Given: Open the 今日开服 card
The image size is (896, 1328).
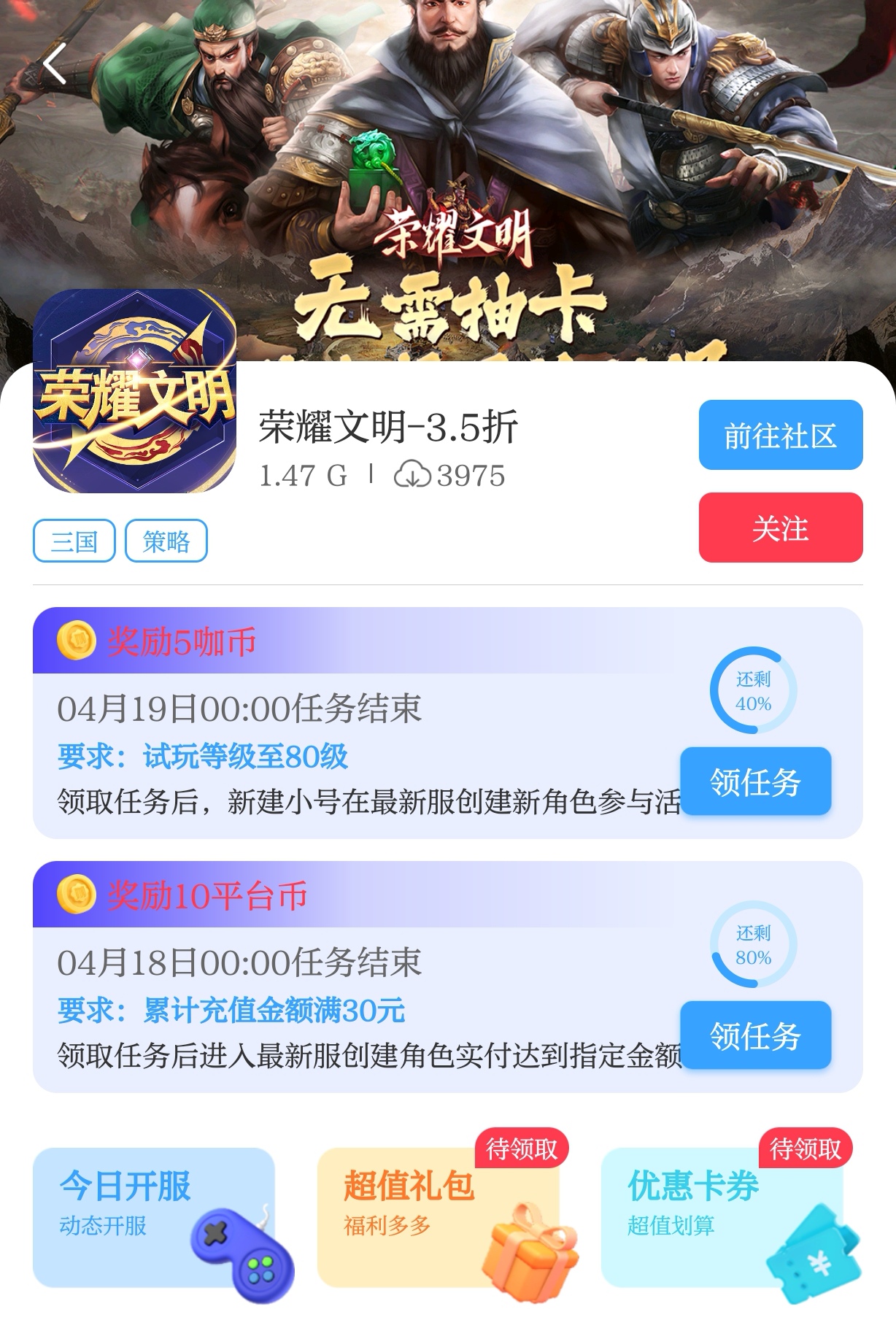Looking at the screenshot, I should point(154,1216).
